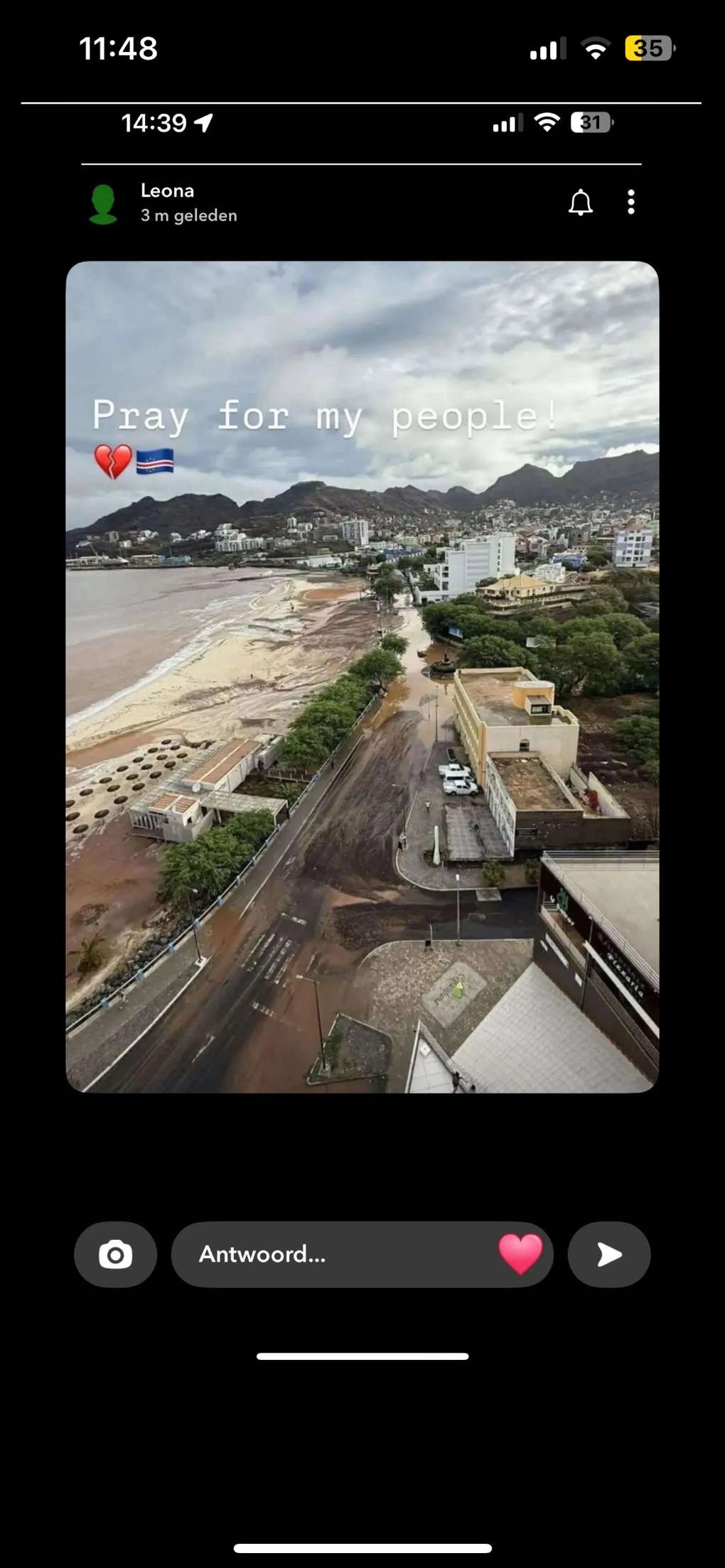Screen dimensions: 725x1568
Task: Open the three-dot overflow menu
Action: [x=630, y=202]
